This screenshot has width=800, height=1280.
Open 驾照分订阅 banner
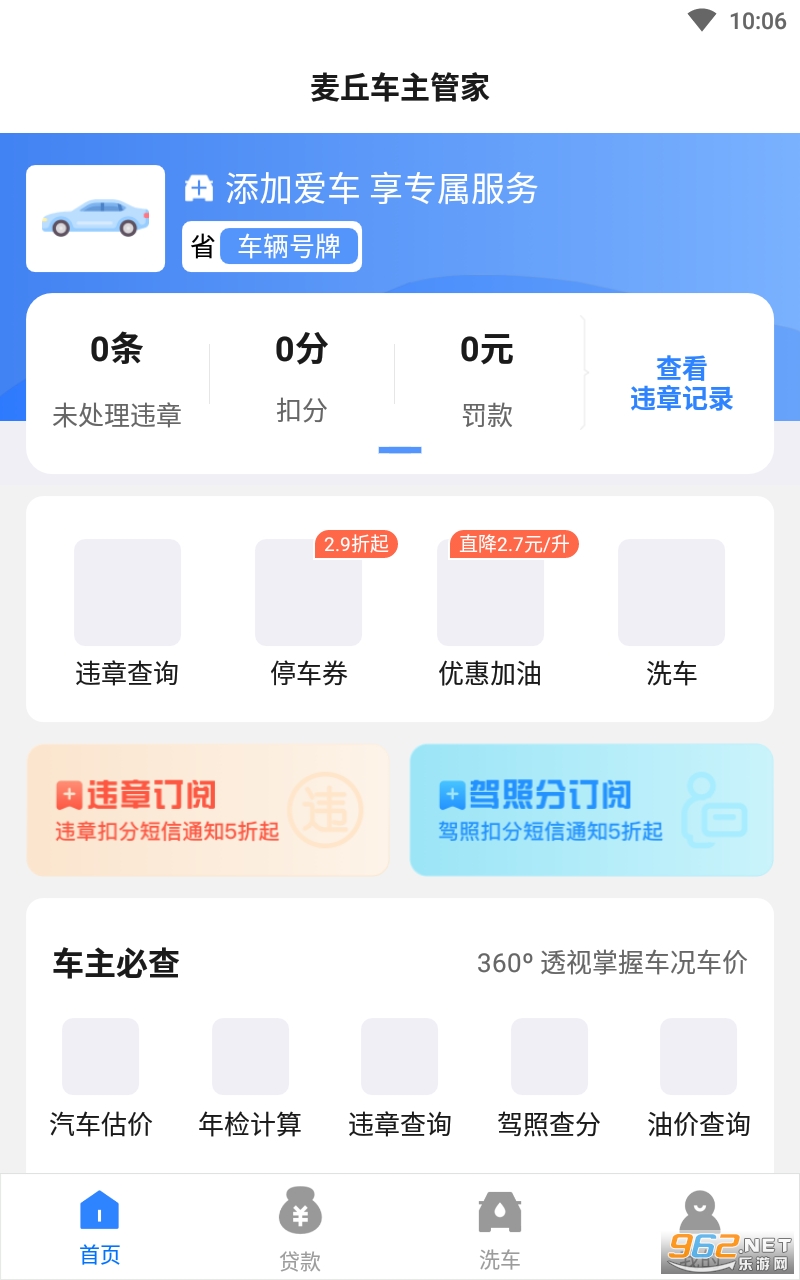(x=591, y=810)
